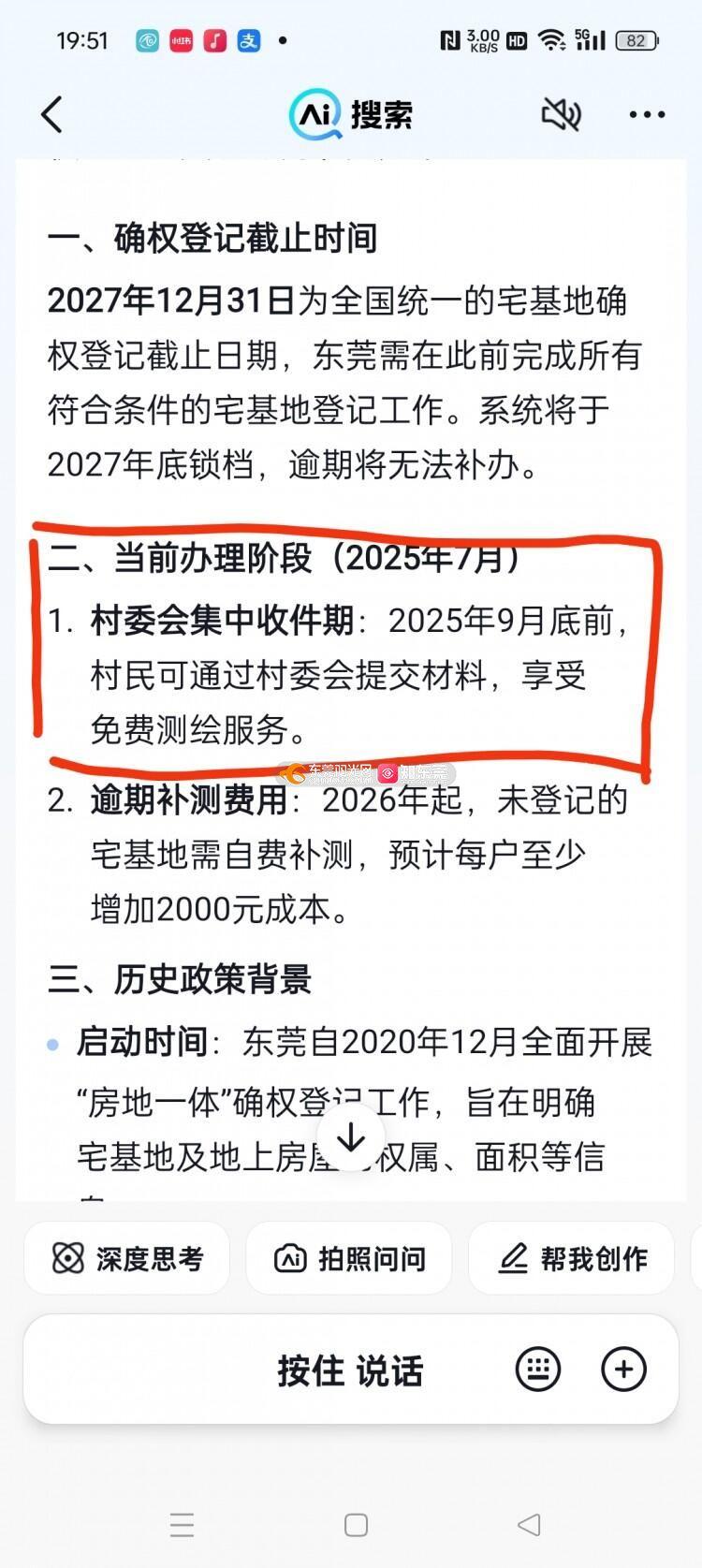The height and width of the screenshot is (1568, 702).
Task: Open the plus attachment button
Action: 623,1370
